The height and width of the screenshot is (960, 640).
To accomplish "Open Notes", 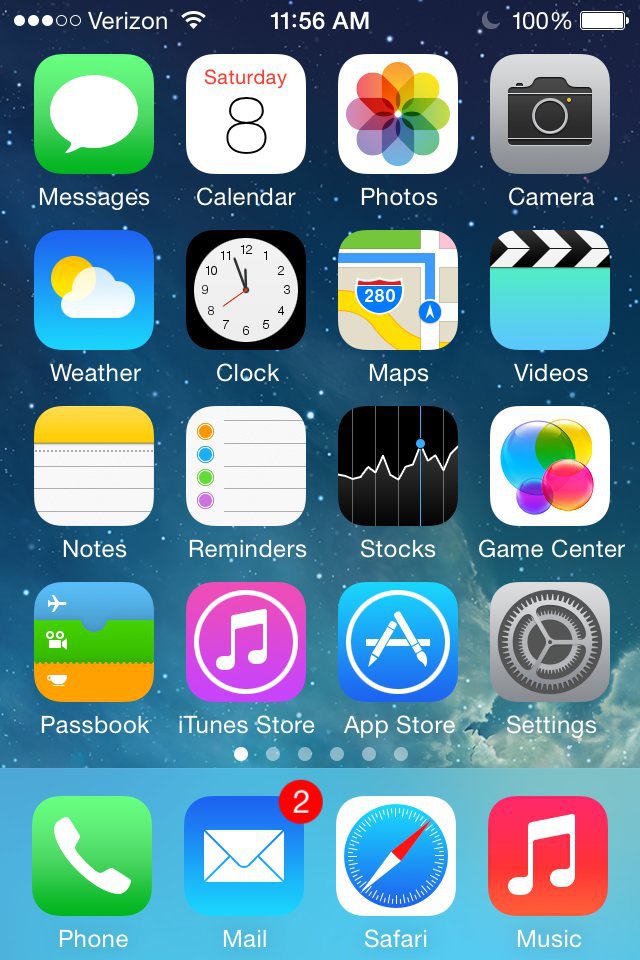I will [94, 465].
